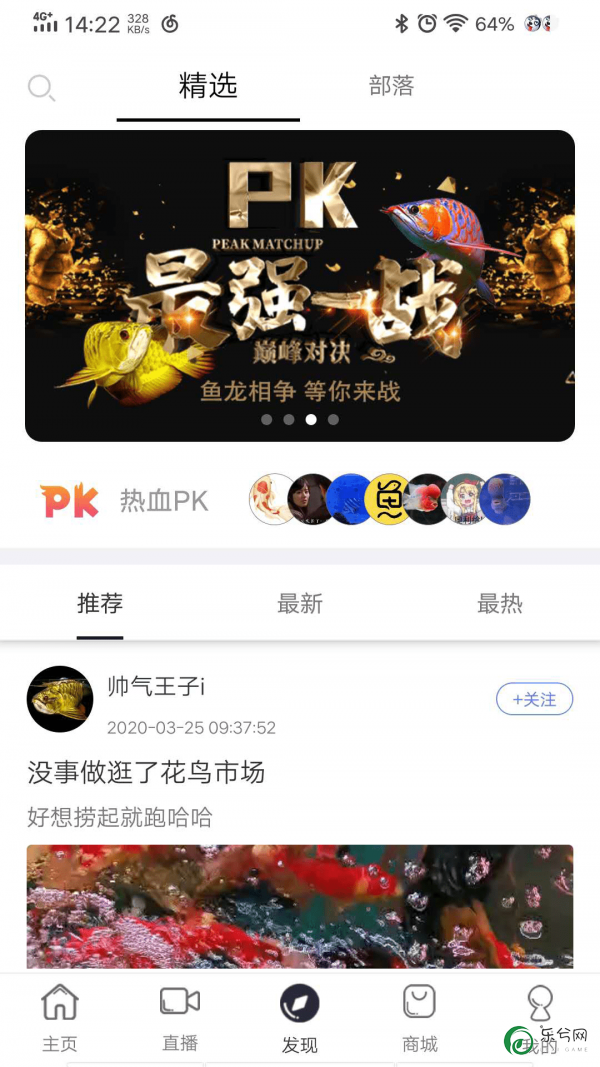Viewport: 600px width, 1067px height.
Task: Open the 直播 live tab
Action: (x=180, y=1018)
